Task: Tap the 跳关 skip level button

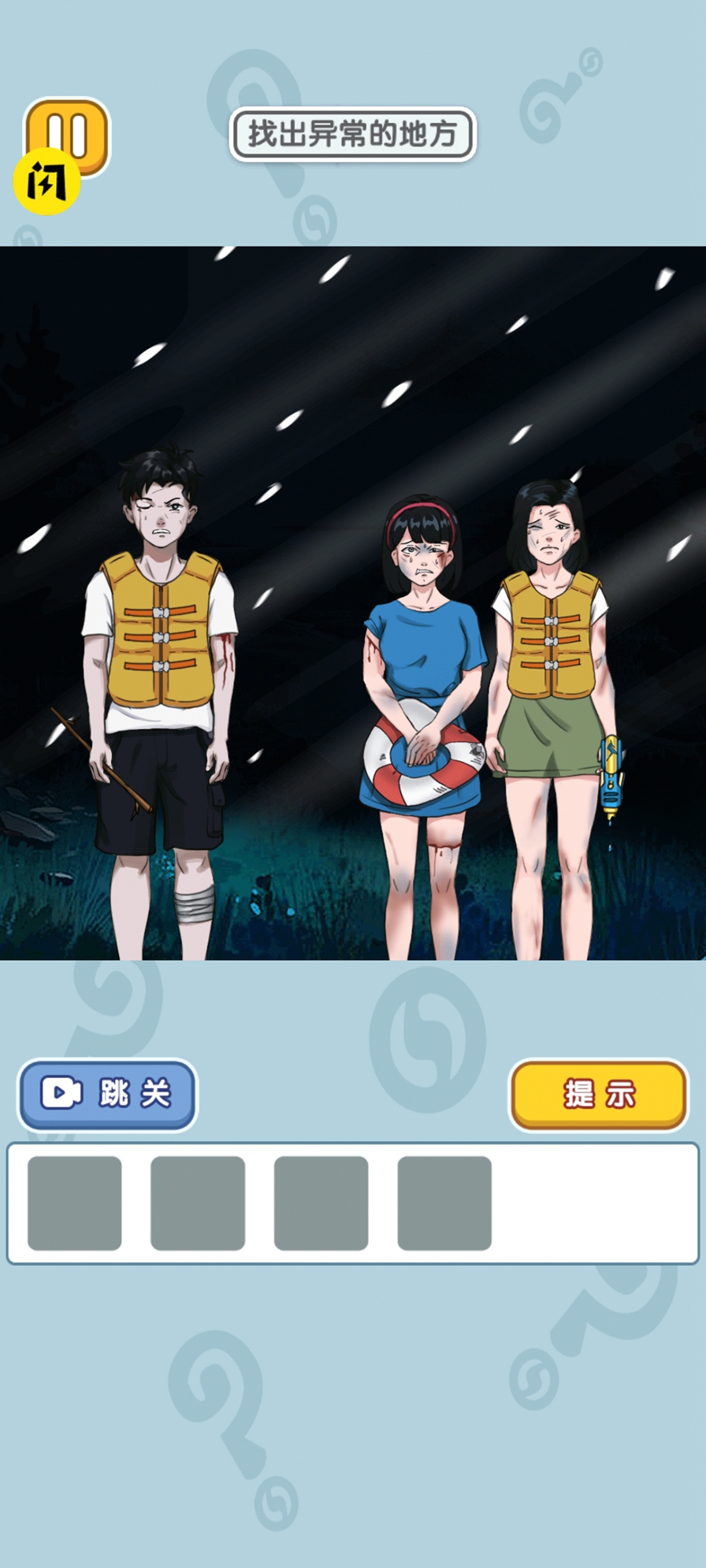Action: click(x=107, y=1094)
